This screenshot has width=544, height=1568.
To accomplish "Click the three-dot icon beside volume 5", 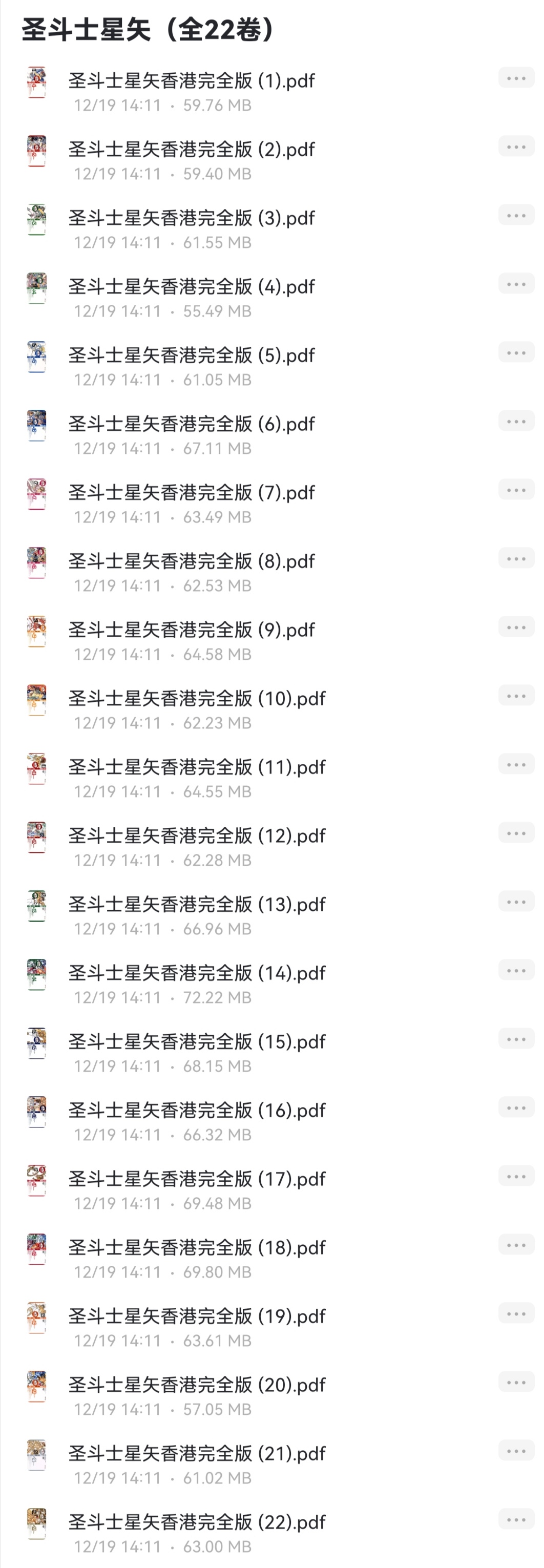I will tap(516, 351).
